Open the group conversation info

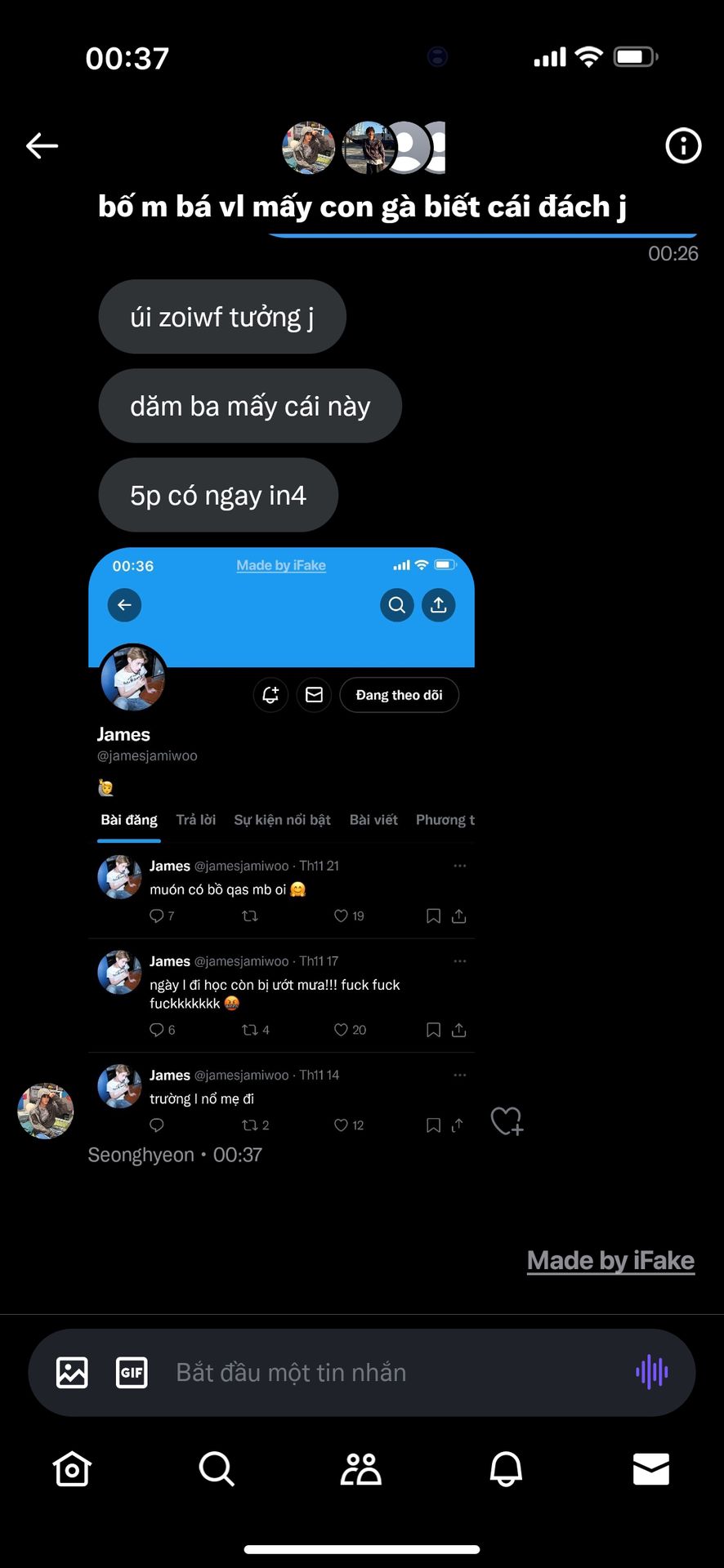(683, 146)
